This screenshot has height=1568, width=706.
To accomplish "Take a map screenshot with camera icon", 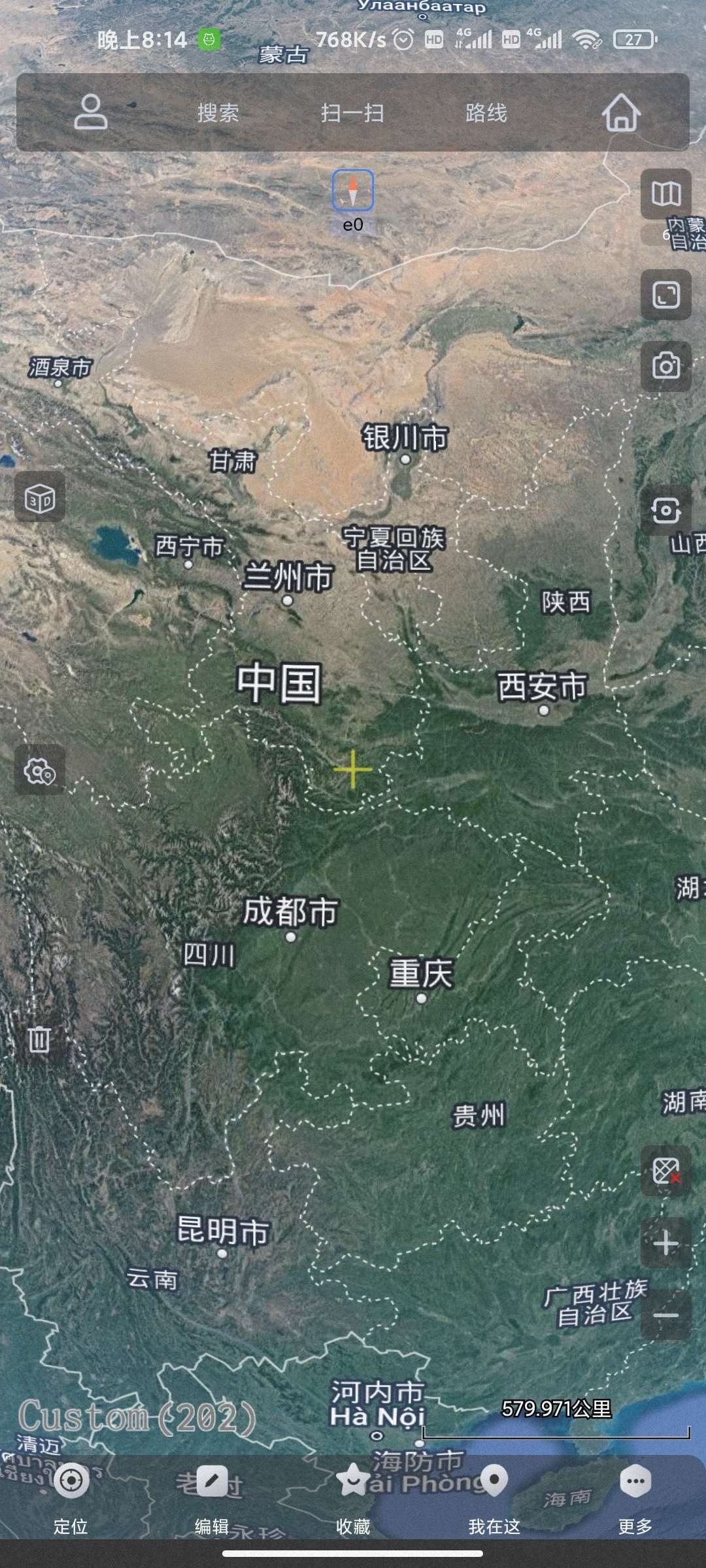I will click(666, 366).
